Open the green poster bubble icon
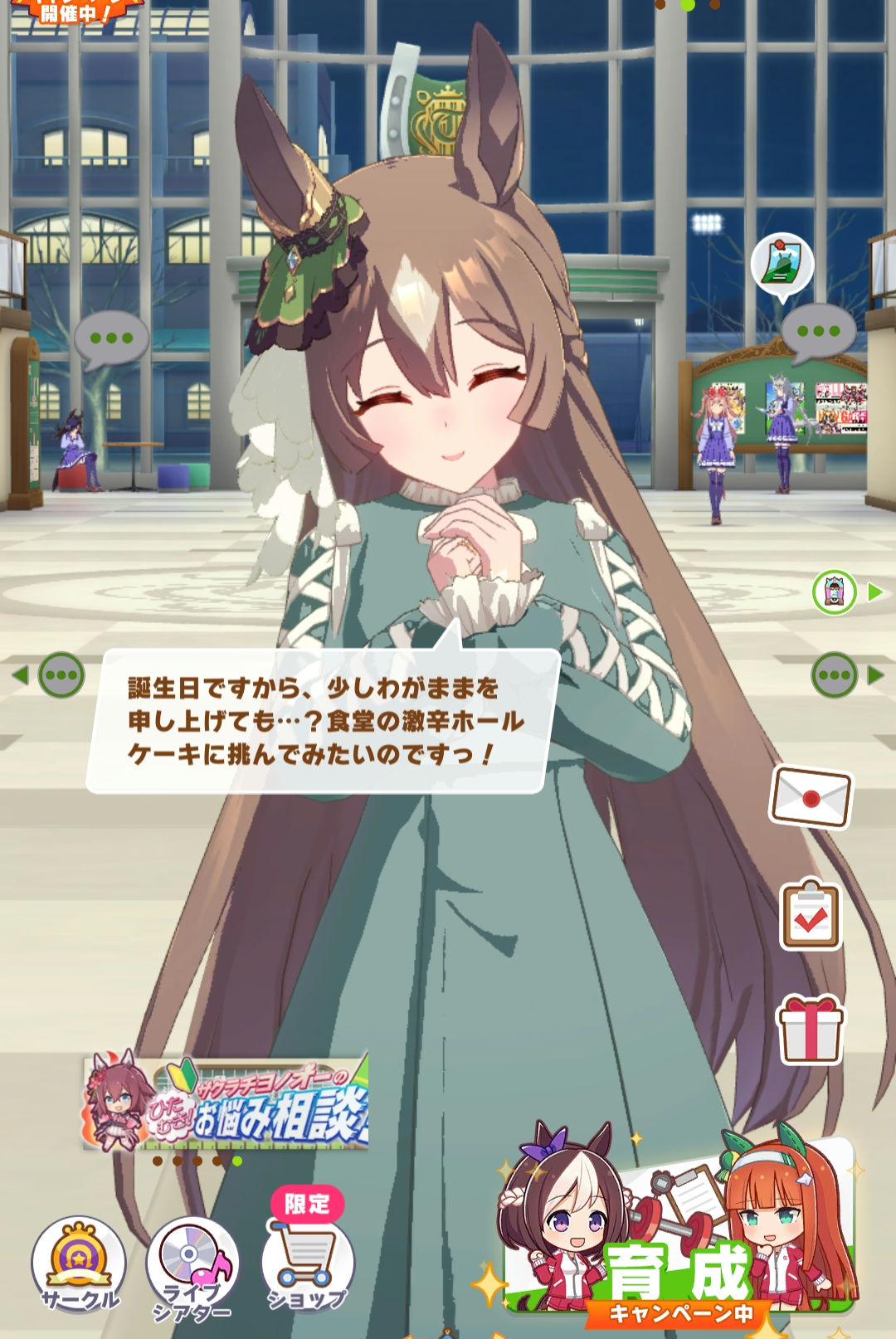 (782, 264)
